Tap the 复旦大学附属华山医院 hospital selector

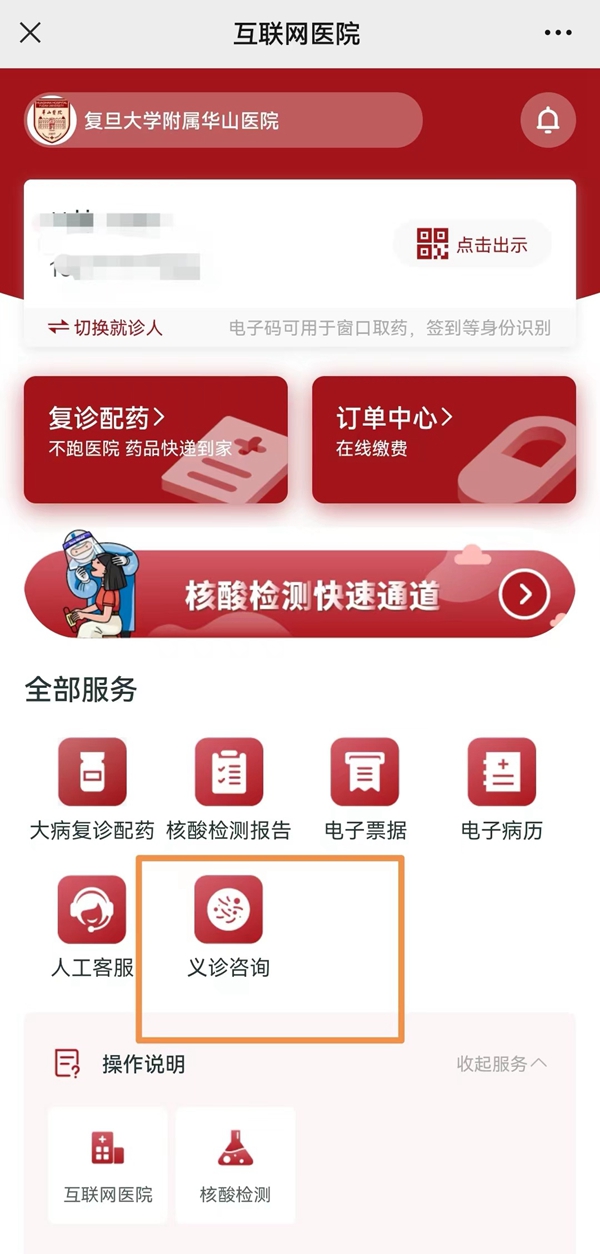(x=223, y=121)
